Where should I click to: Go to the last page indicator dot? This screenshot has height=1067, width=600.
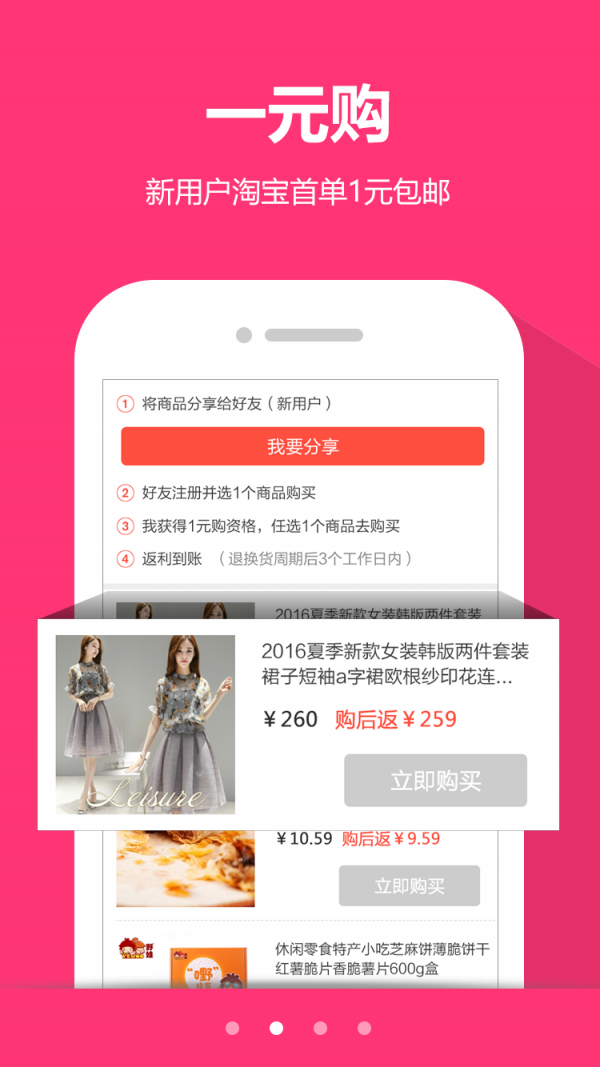364,1028
